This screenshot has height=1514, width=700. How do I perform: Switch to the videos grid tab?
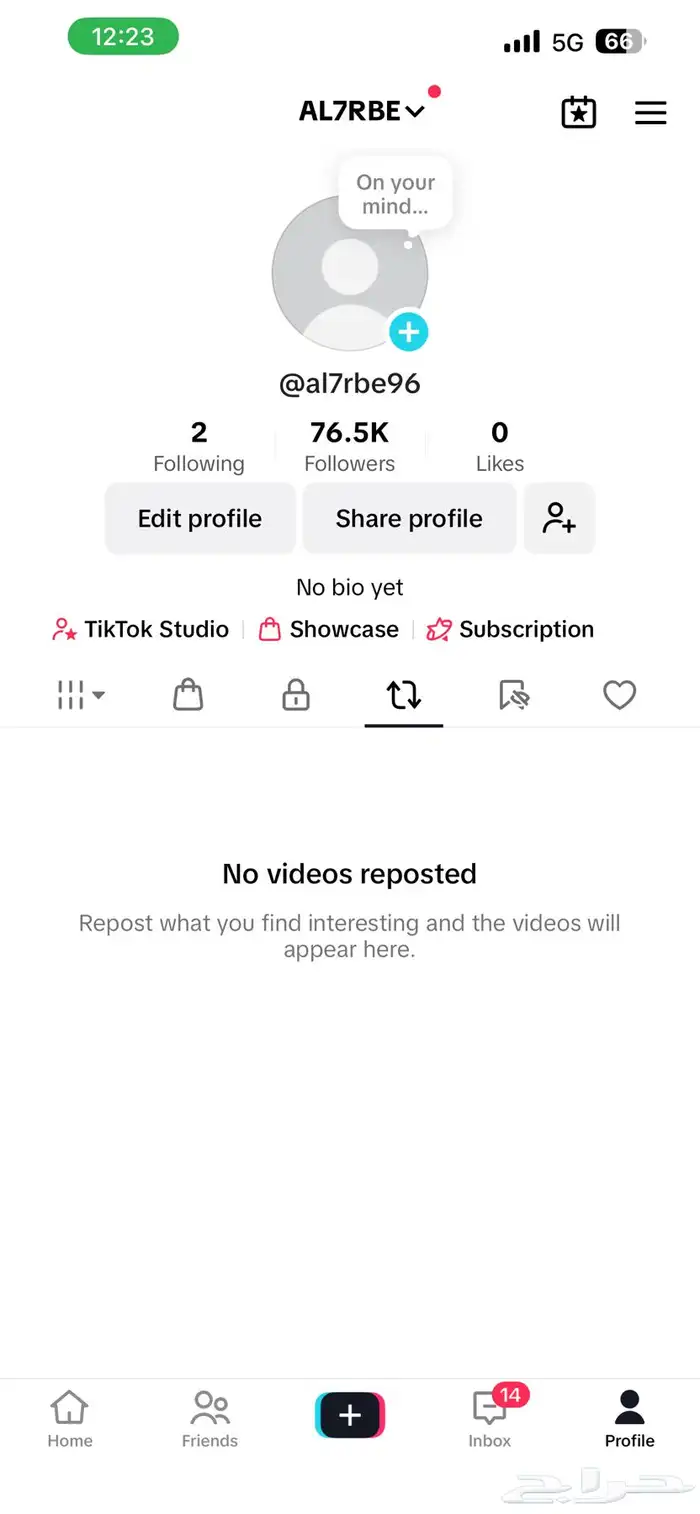pos(81,695)
